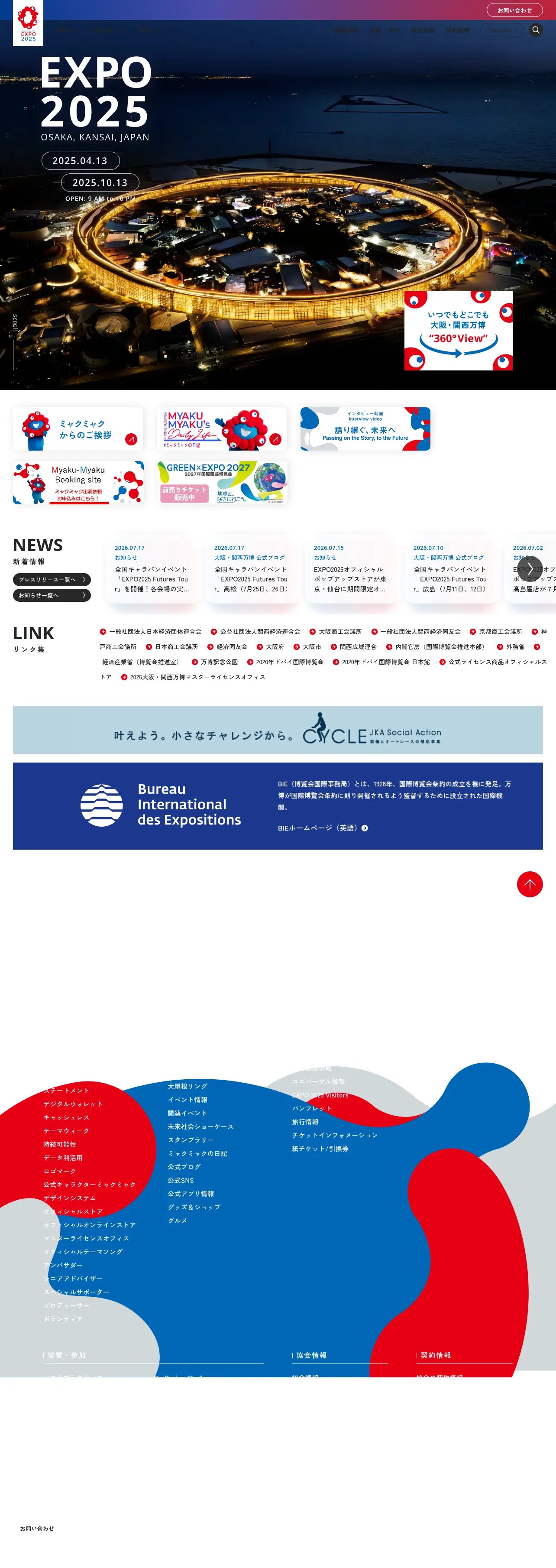Tap お知らせ一覧へ button
556x1568 pixels.
[52, 595]
